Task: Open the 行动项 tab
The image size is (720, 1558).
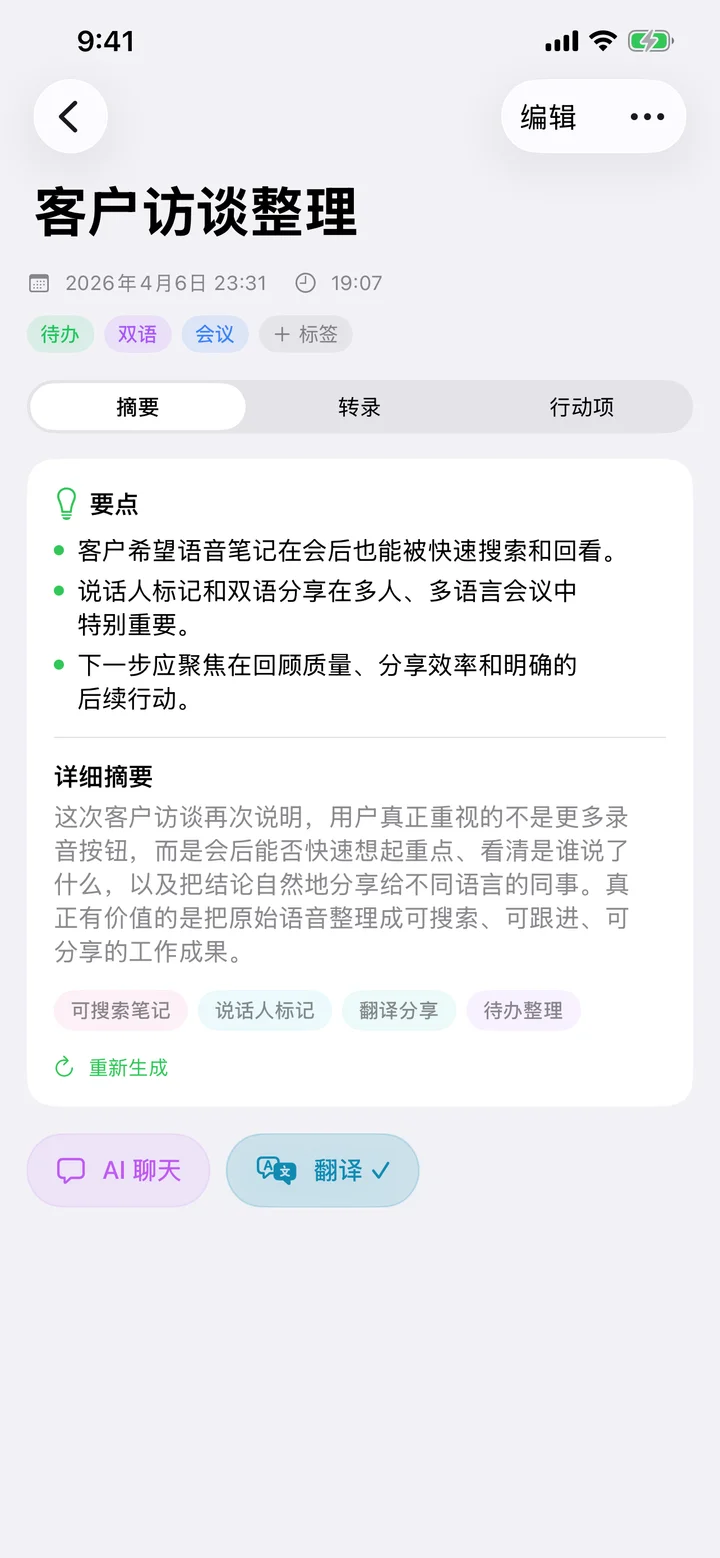Action: [582, 407]
